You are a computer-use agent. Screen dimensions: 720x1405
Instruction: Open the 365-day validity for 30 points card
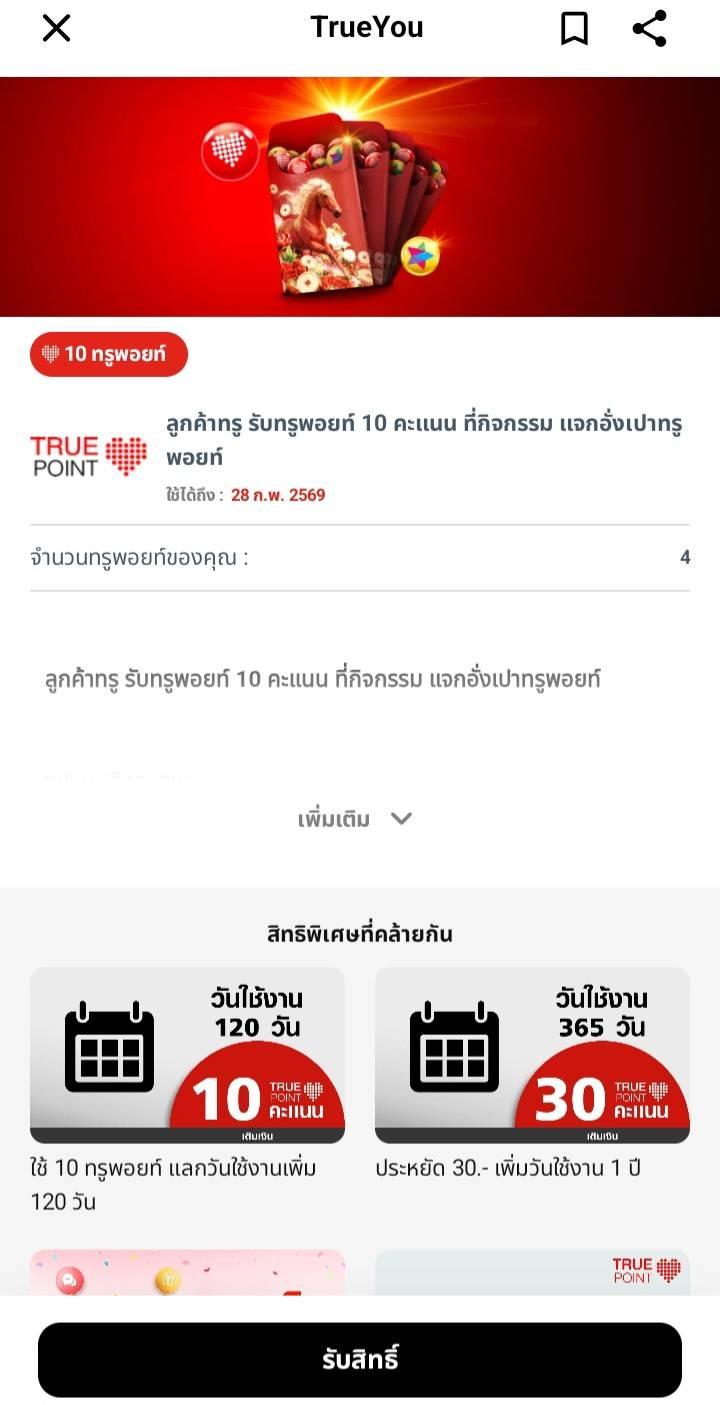pyautogui.click(x=532, y=1055)
